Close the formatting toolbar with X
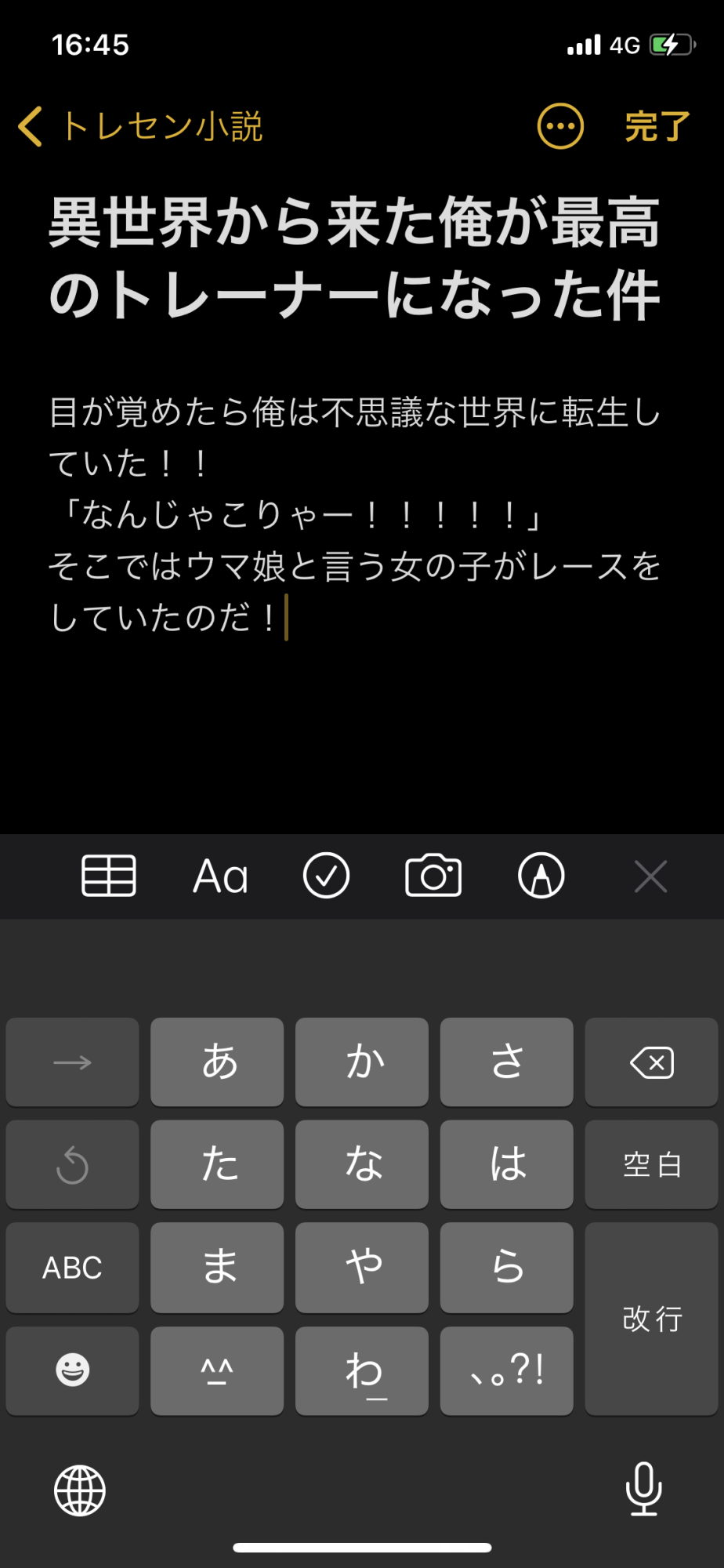724x1568 pixels. [650, 877]
